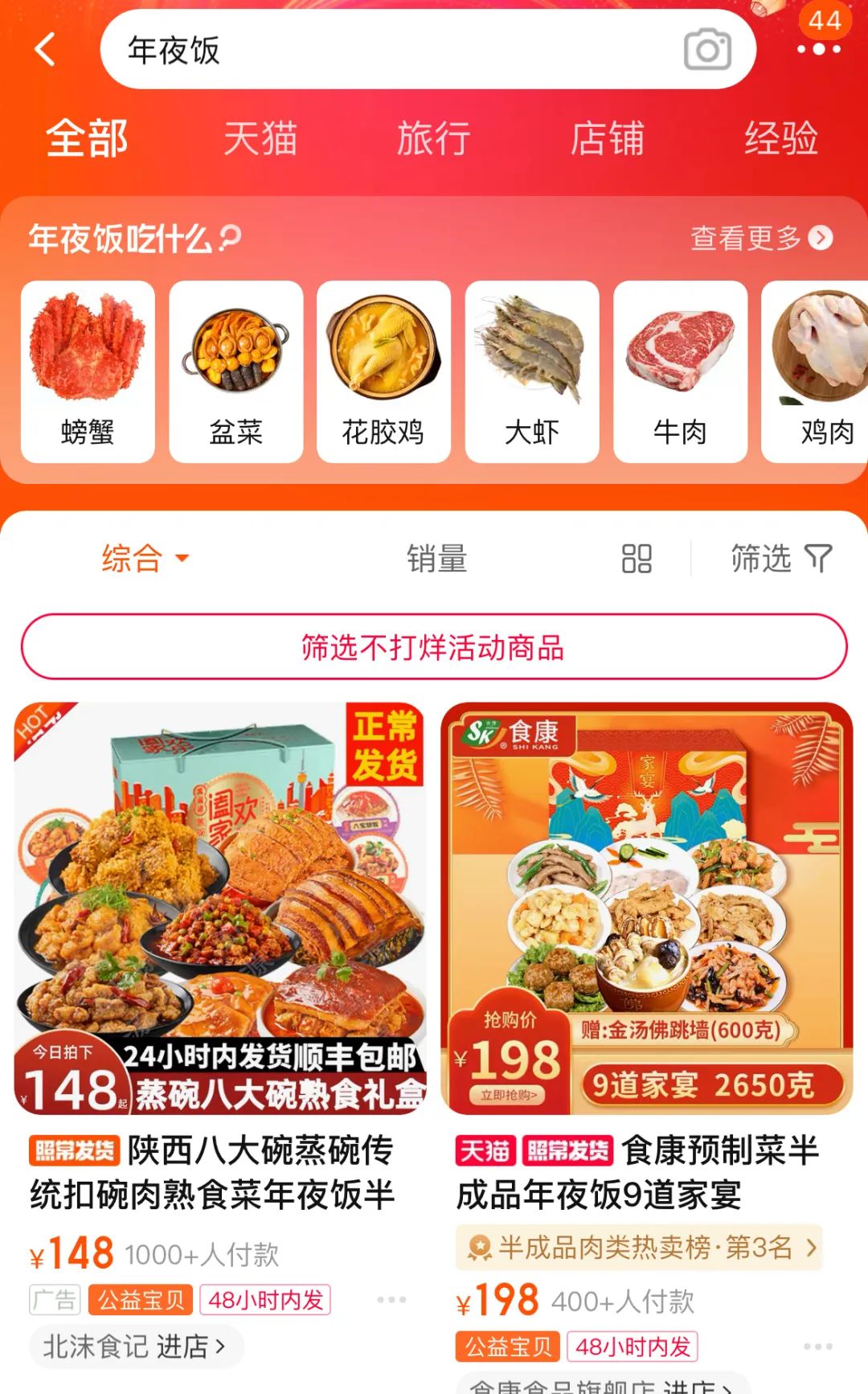Sort results by 销量
868x1394 pixels.
pos(436,558)
